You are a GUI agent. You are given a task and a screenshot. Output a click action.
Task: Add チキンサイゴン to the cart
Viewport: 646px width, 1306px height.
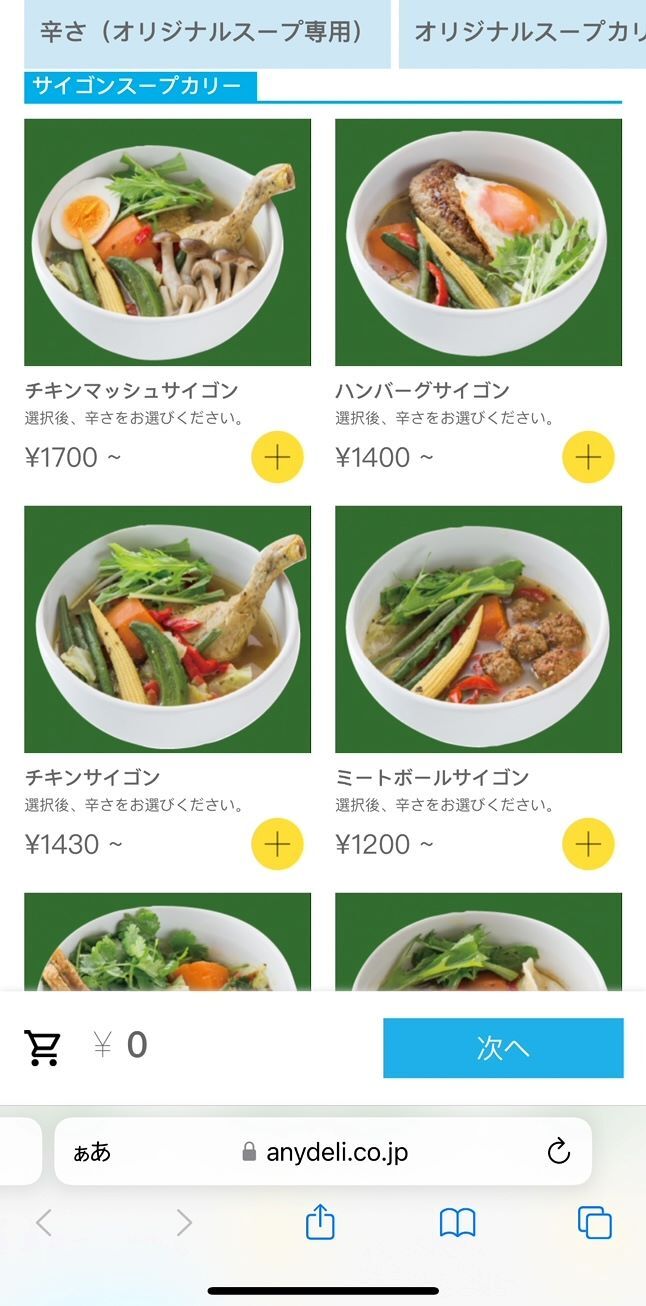point(277,844)
